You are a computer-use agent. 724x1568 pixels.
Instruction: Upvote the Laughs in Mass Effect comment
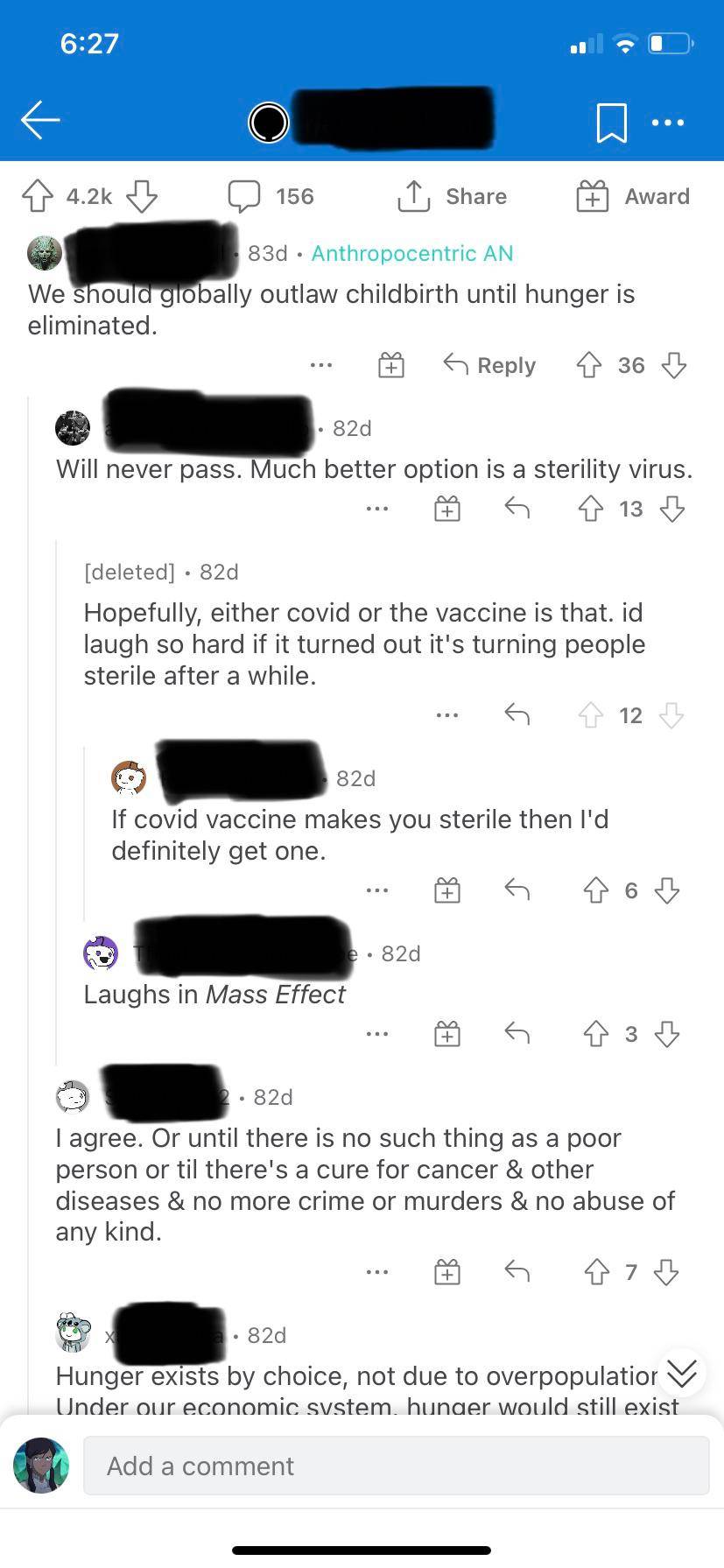(x=596, y=1034)
